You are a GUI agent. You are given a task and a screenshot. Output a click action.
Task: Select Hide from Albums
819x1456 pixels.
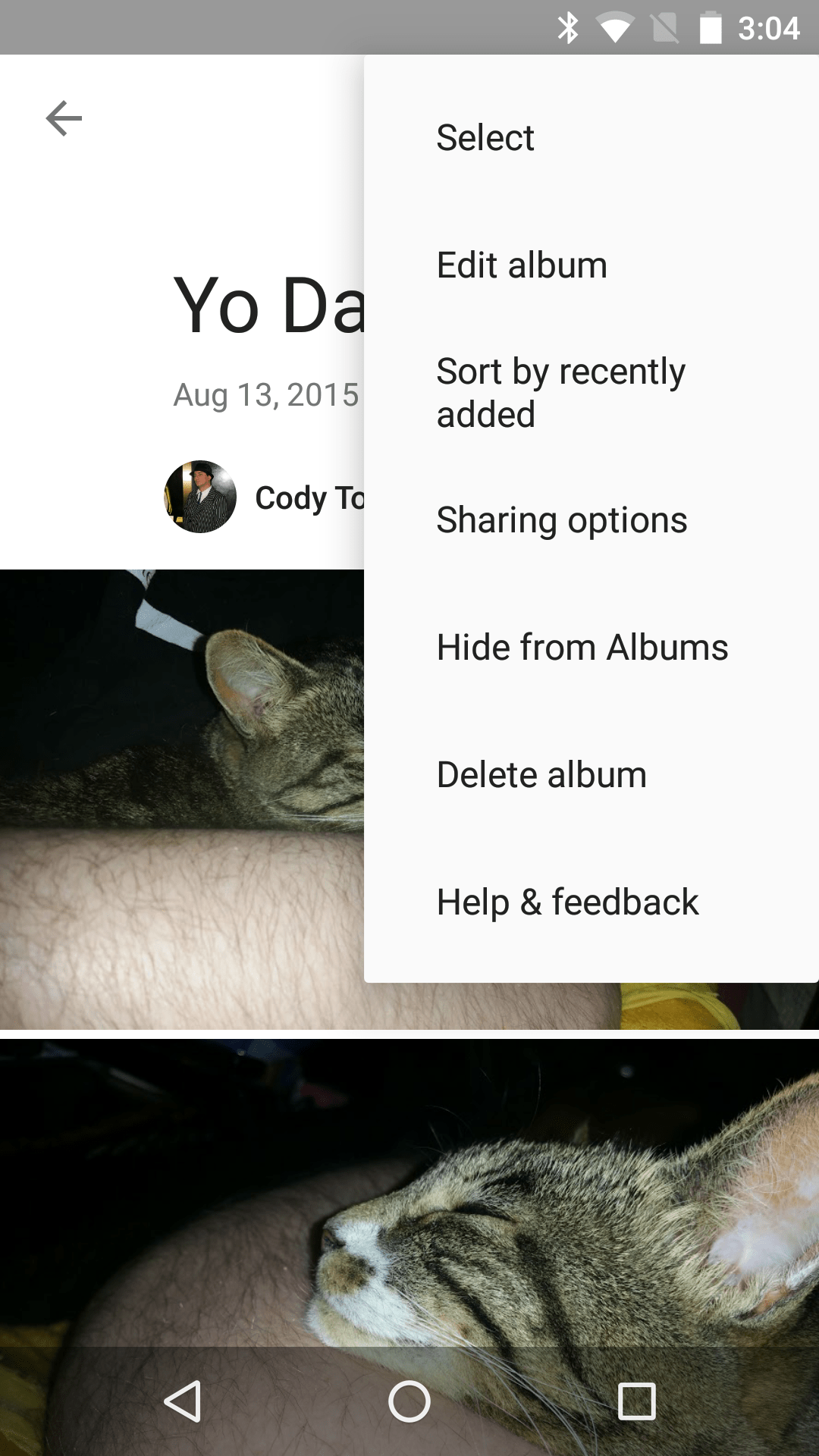coord(582,648)
